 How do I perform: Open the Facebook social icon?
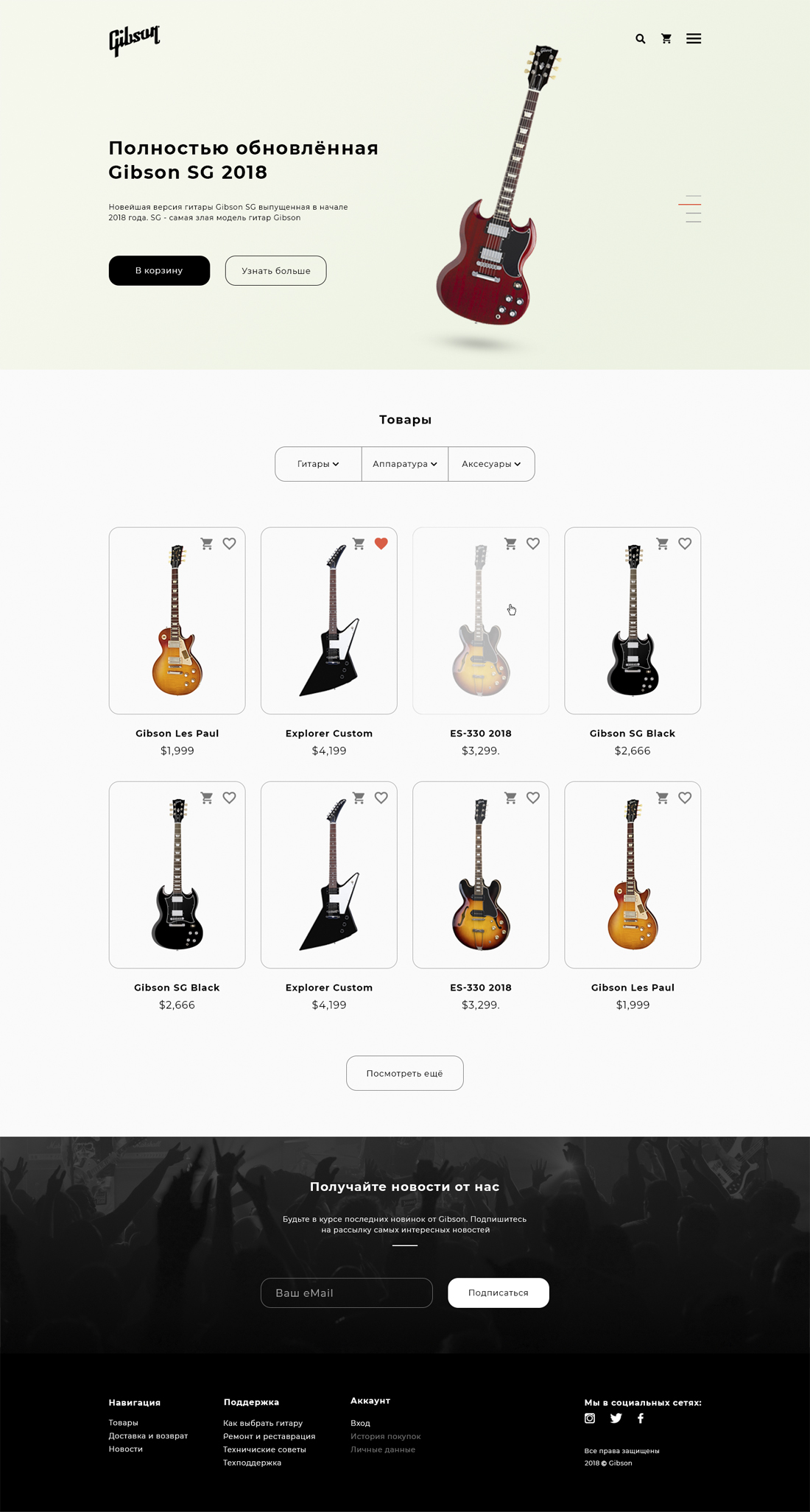coord(641,1418)
